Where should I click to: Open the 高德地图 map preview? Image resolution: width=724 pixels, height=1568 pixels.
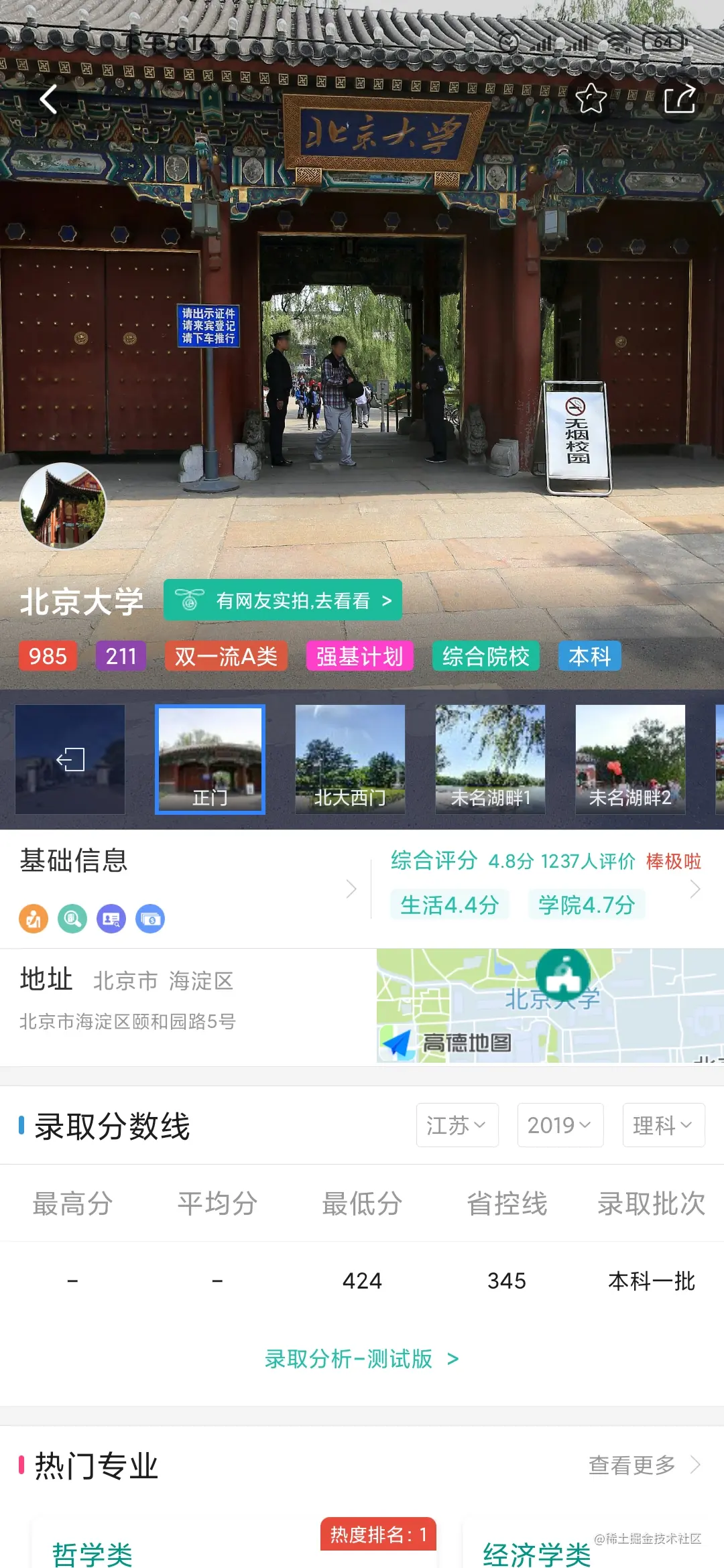point(550,1005)
